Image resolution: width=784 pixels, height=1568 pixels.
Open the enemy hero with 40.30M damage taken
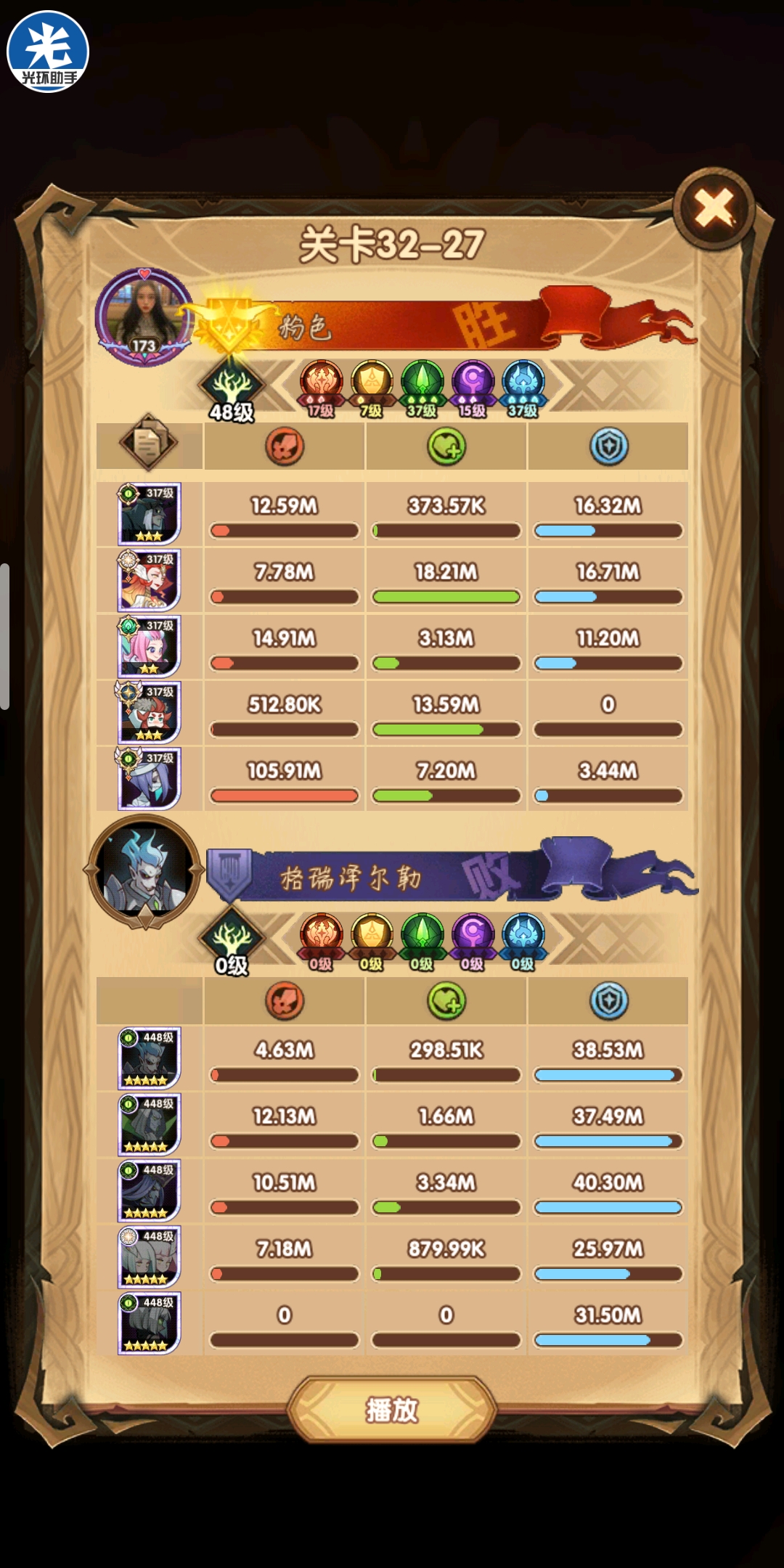coord(149,1191)
